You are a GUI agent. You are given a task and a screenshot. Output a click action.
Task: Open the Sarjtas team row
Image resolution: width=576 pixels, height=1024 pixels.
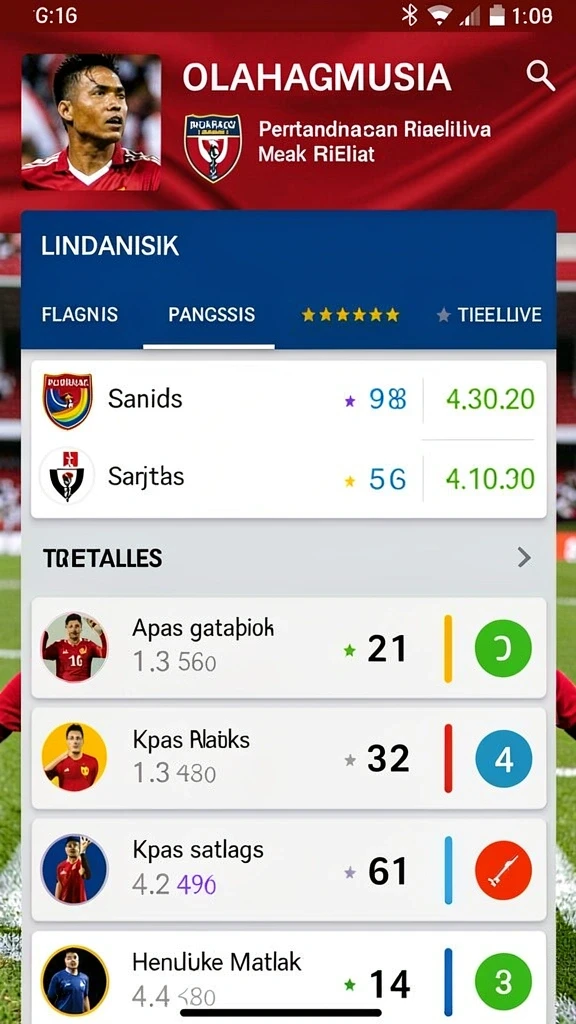pyautogui.click(x=289, y=478)
